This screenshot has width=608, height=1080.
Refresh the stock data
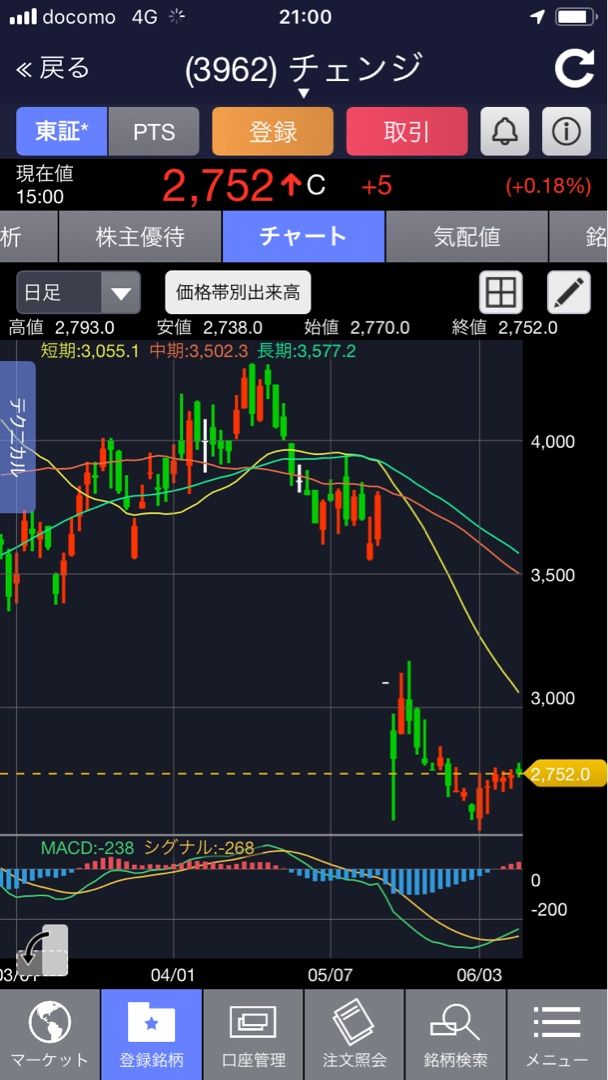[574, 68]
